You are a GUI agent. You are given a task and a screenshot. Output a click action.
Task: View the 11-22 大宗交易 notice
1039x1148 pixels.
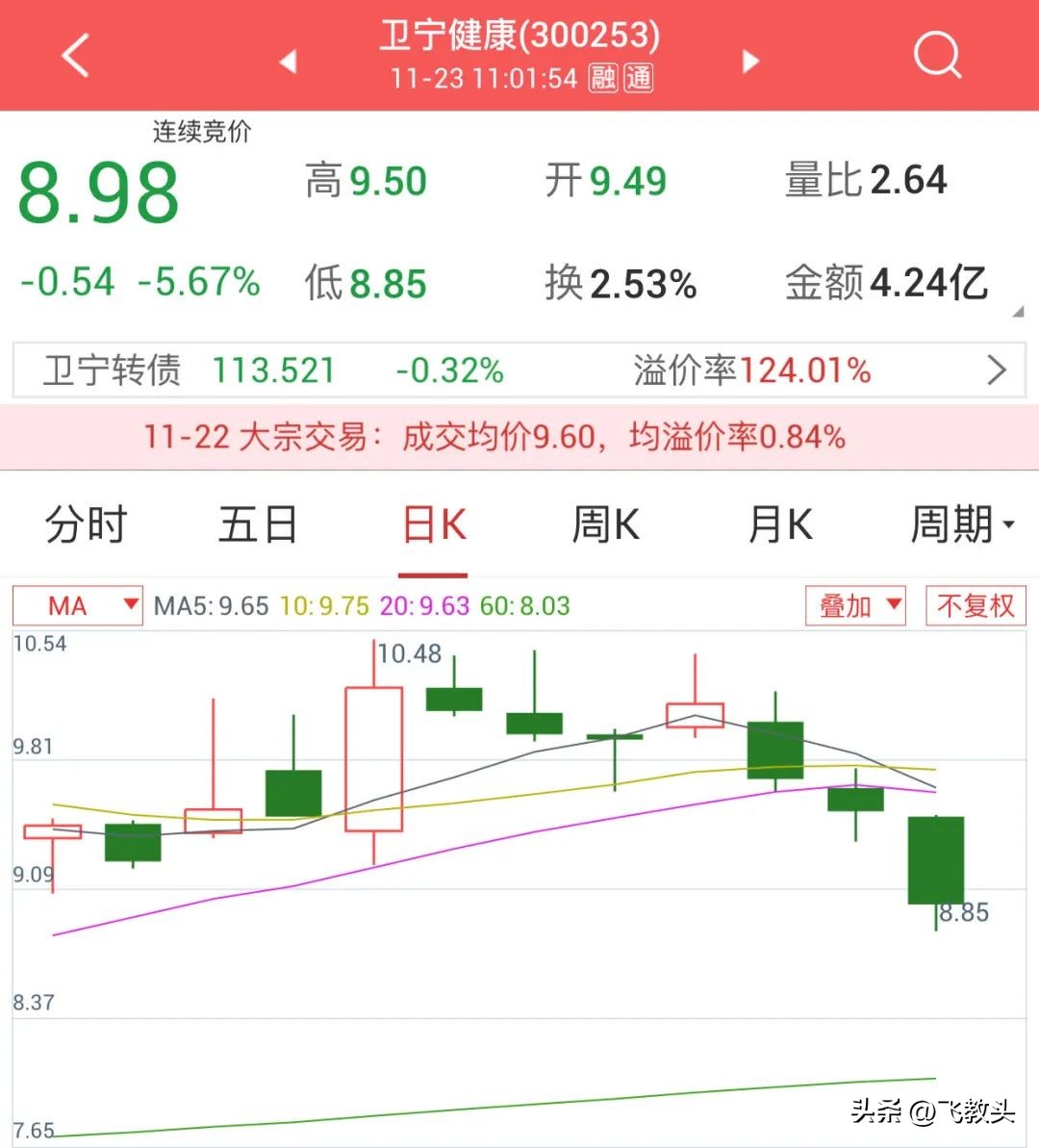click(x=494, y=437)
